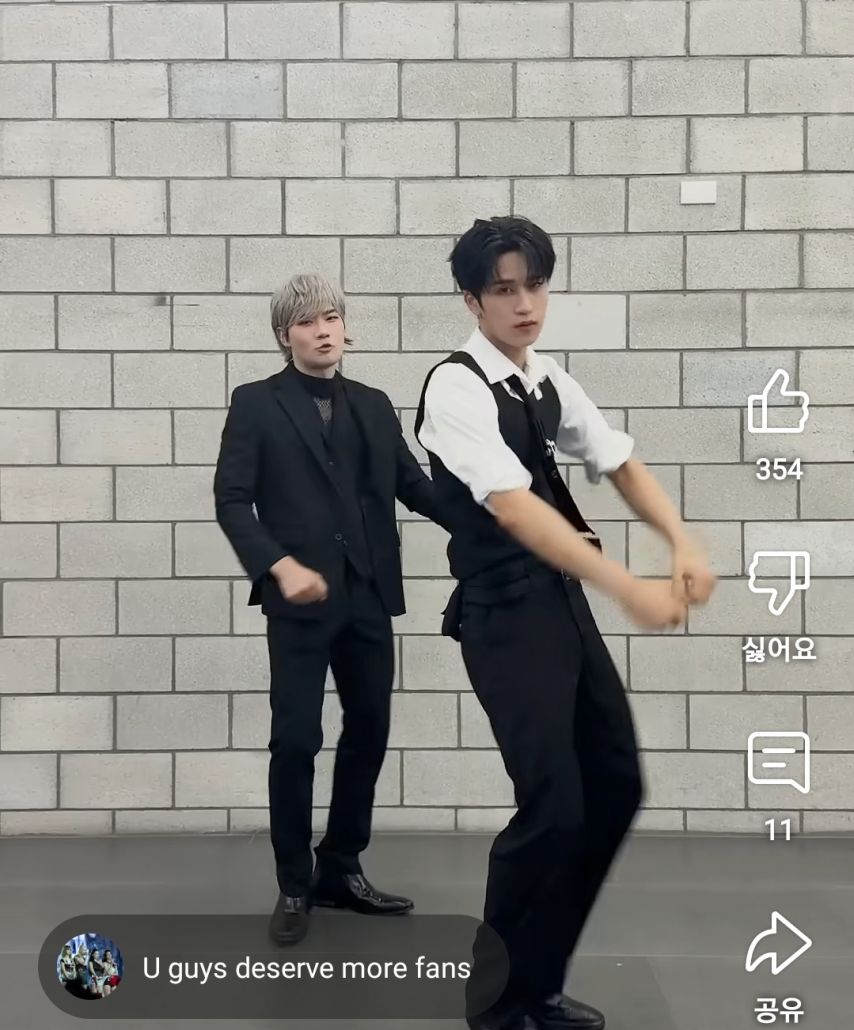Dislike the video with thumbs down
854x1030 pixels.
click(x=778, y=582)
